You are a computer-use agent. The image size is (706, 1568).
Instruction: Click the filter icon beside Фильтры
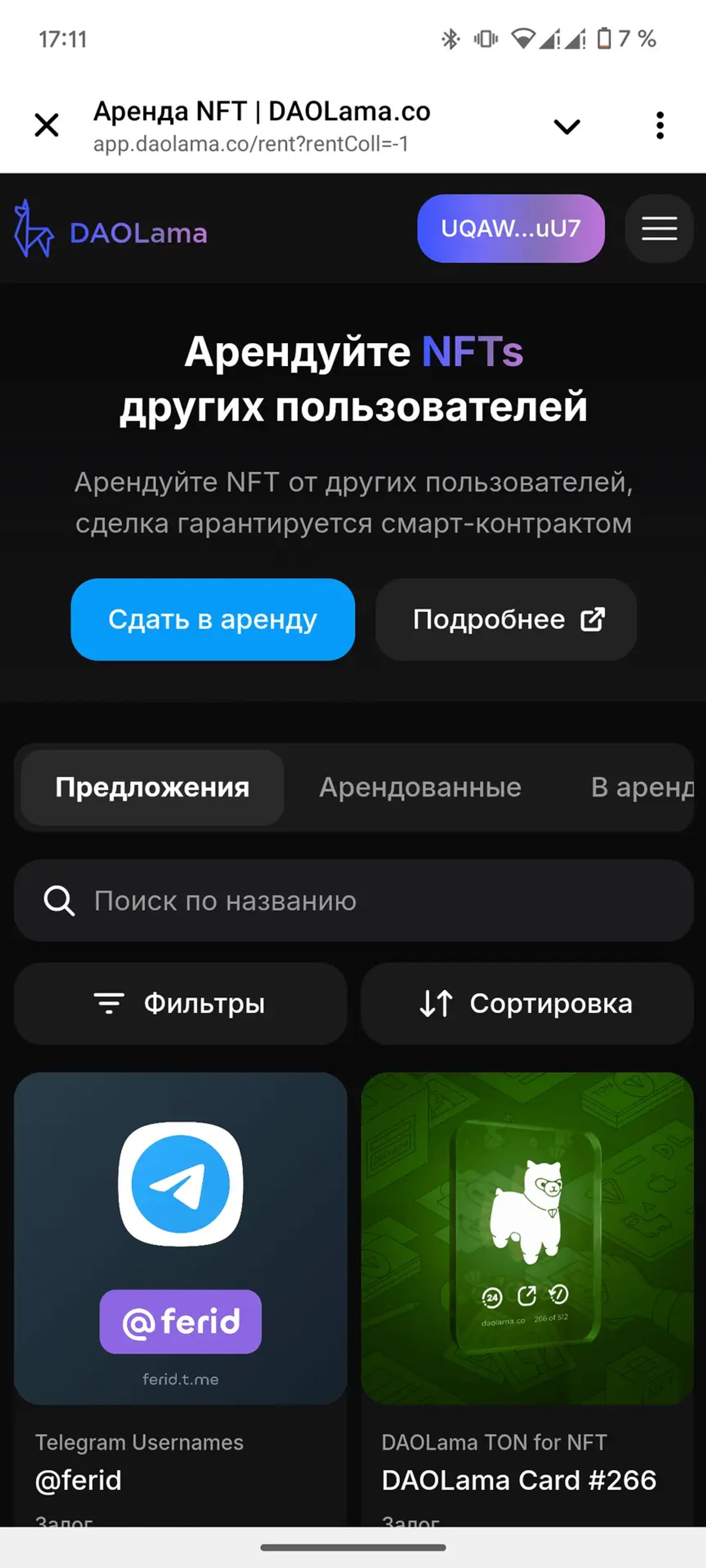[x=109, y=1004]
